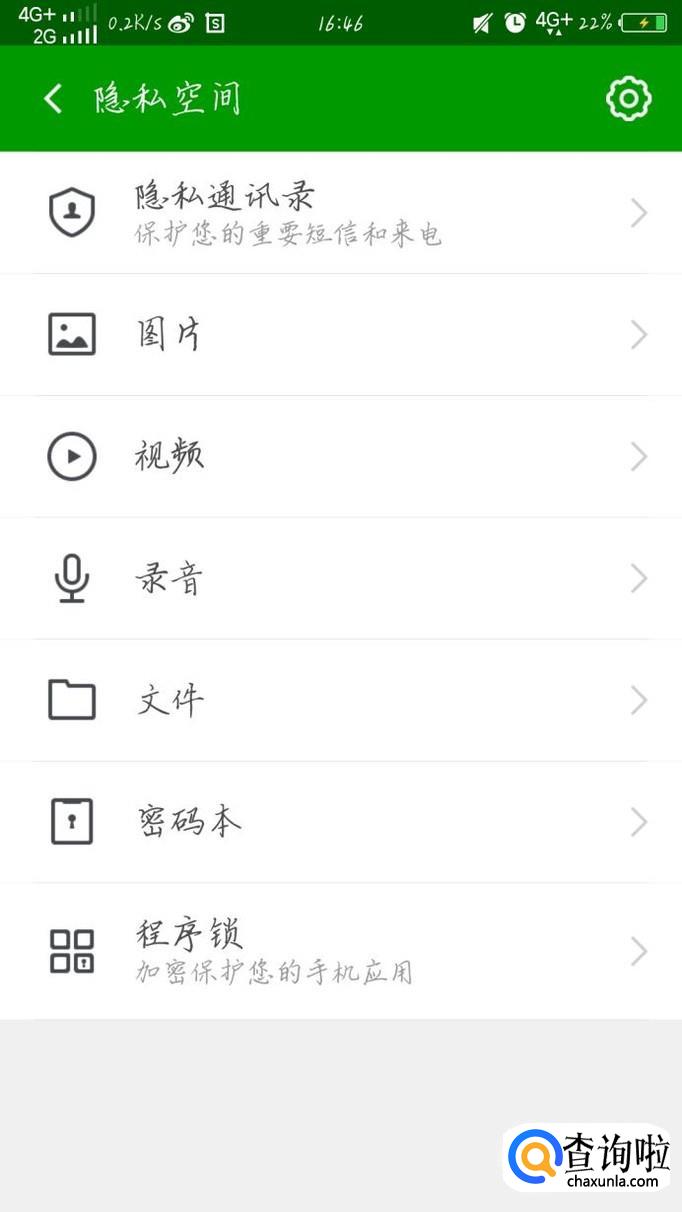
Task: Open the 图片 pictures row
Action: tap(340, 335)
